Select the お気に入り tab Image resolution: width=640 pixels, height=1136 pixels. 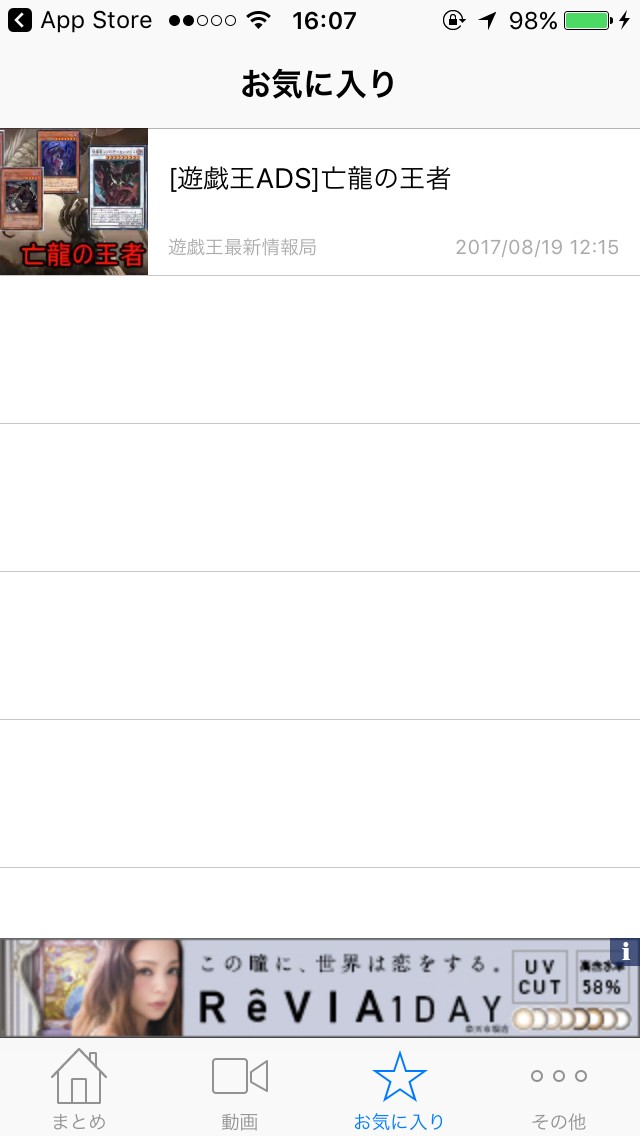[x=399, y=1089]
